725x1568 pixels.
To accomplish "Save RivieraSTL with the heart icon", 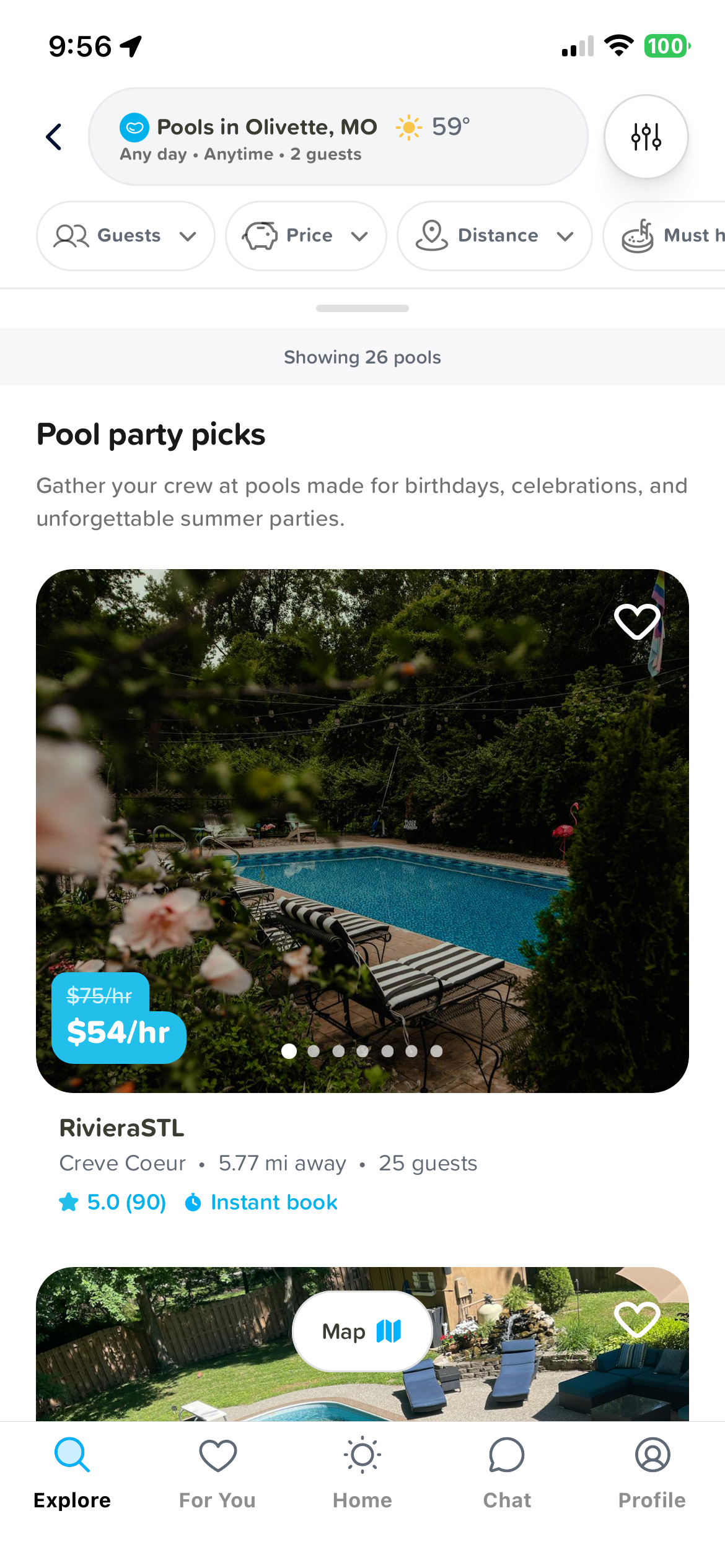I will coord(637,621).
